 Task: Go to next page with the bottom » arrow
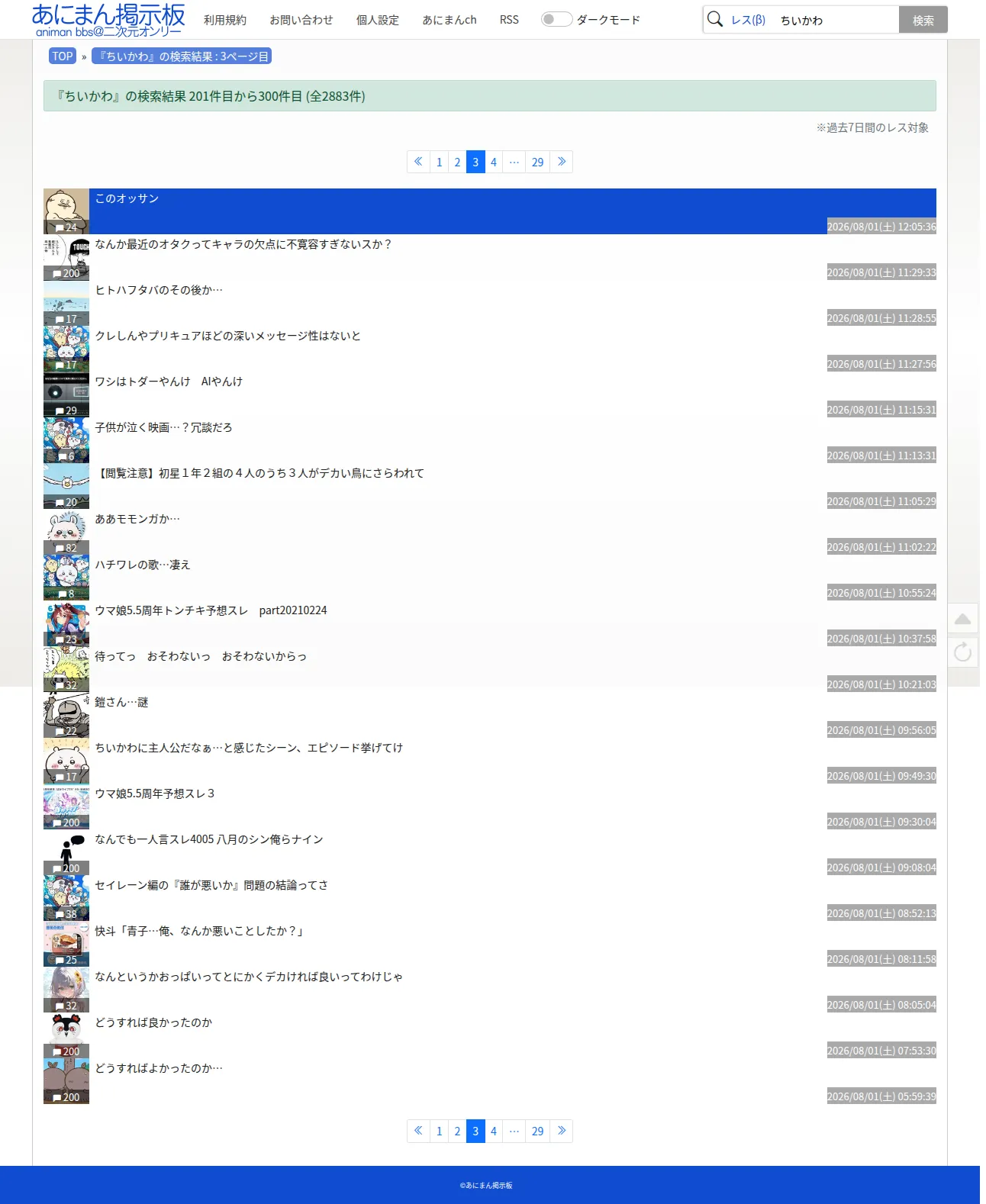[562, 1131]
